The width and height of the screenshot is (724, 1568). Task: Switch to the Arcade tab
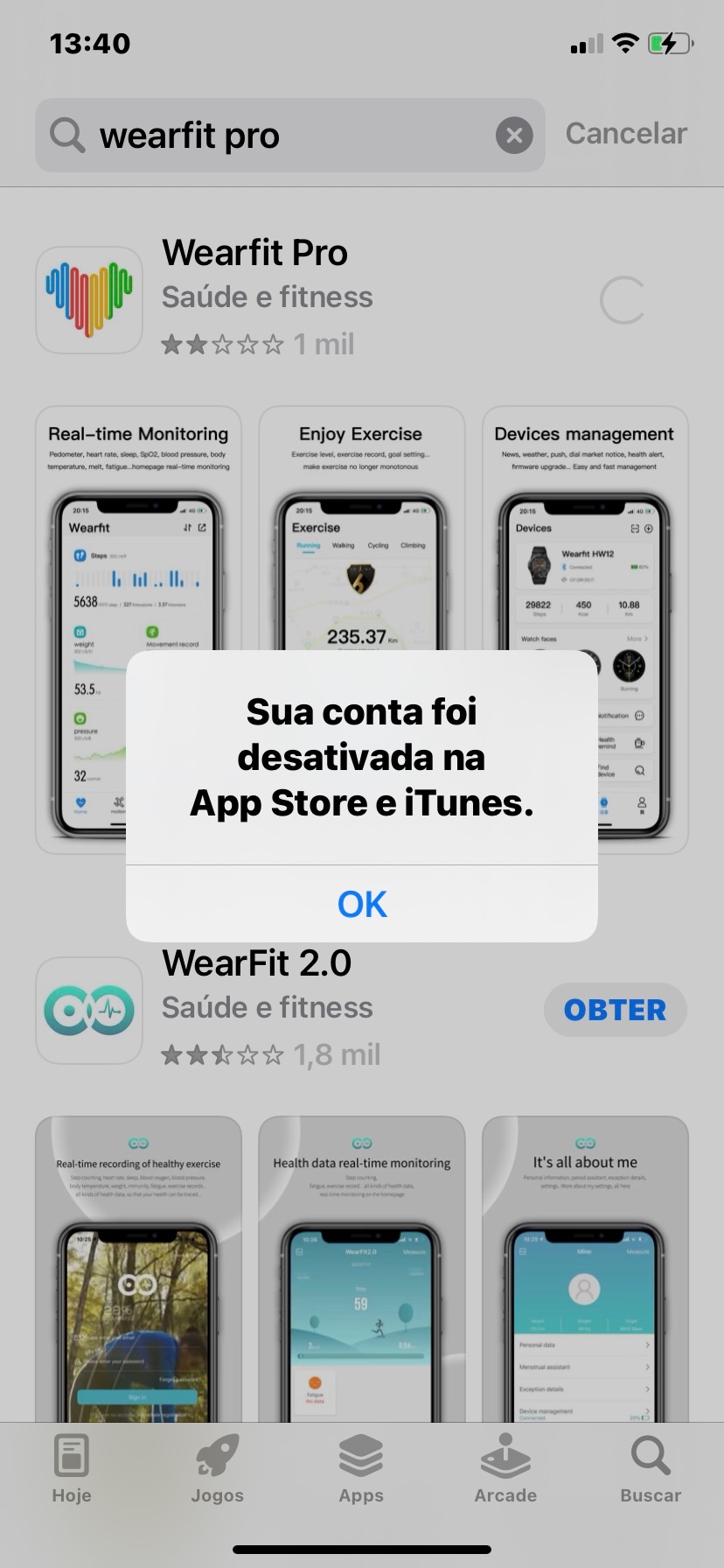pyautogui.click(x=505, y=1470)
